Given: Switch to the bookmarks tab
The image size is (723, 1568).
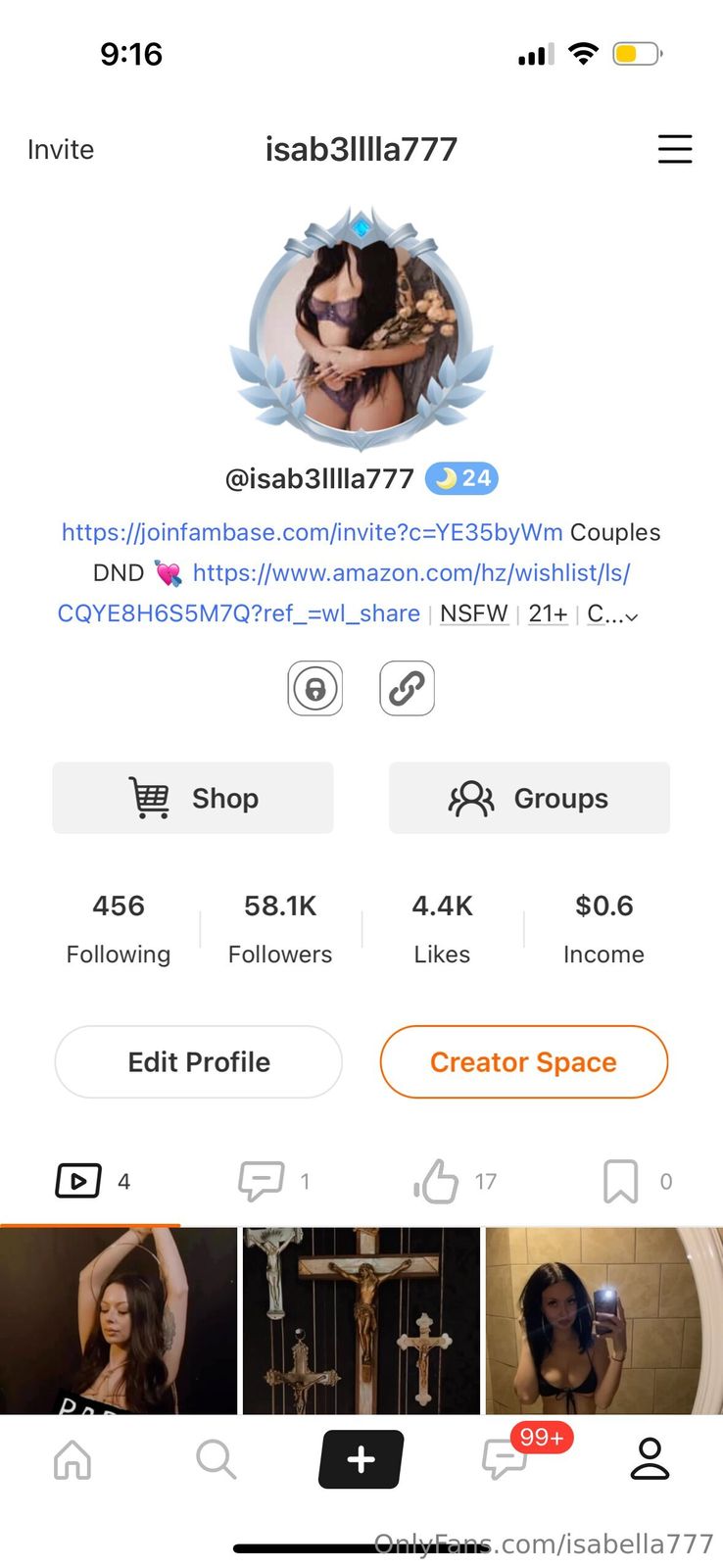Looking at the screenshot, I should (x=635, y=1181).
